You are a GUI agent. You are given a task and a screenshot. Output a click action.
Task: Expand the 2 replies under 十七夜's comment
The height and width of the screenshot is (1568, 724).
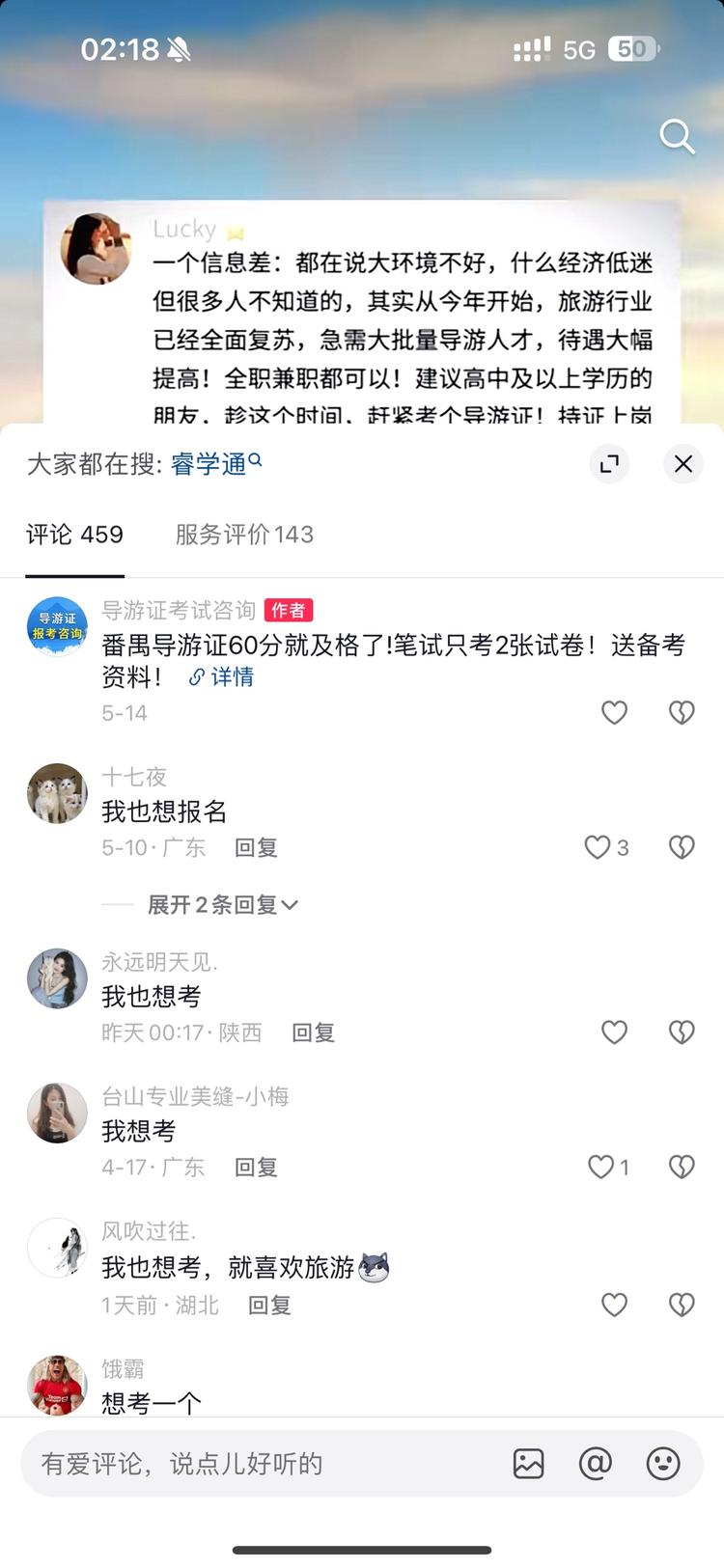pyautogui.click(x=220, y=905)
